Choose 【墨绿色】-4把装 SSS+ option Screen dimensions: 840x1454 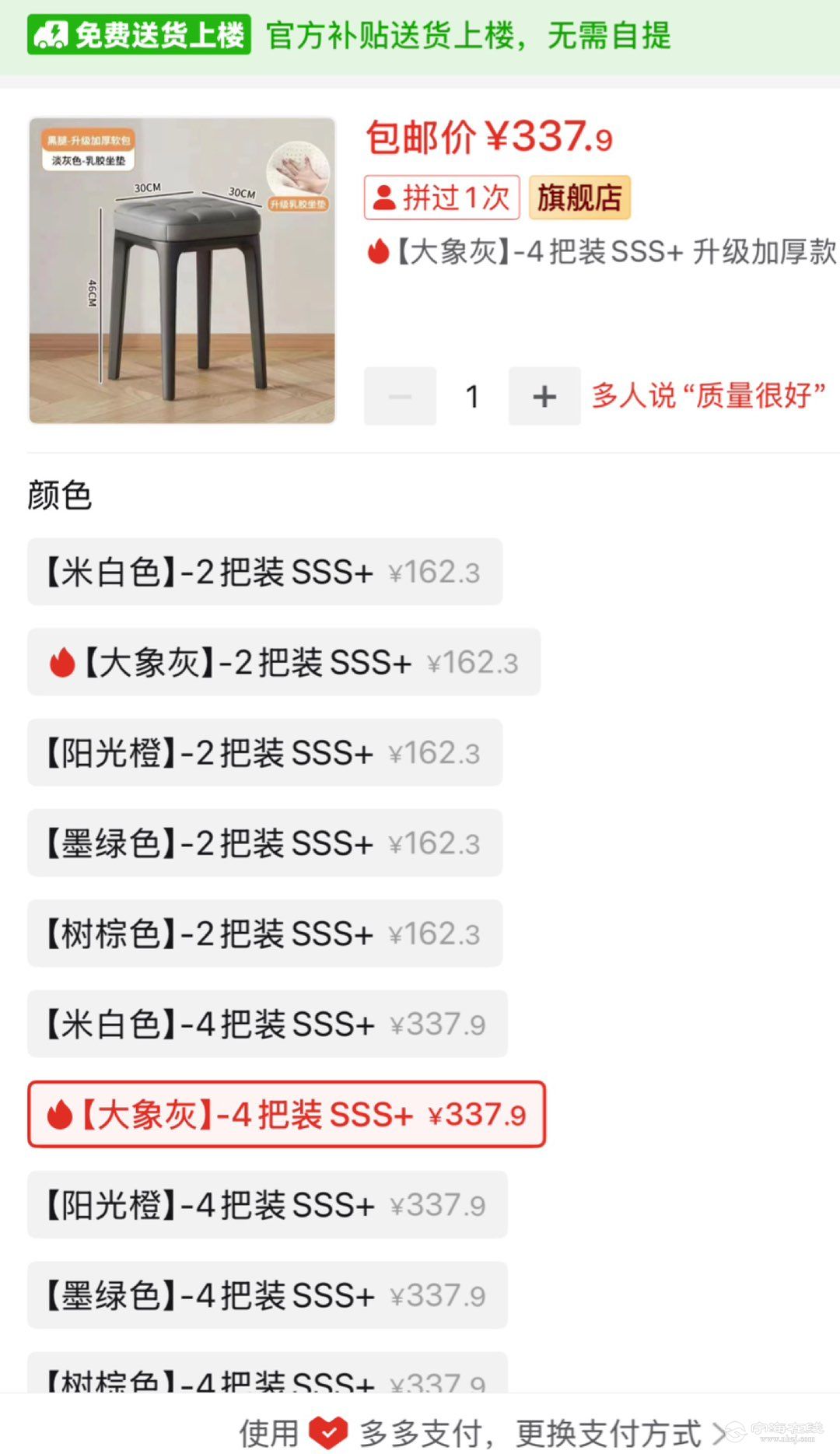point(268,1295)
